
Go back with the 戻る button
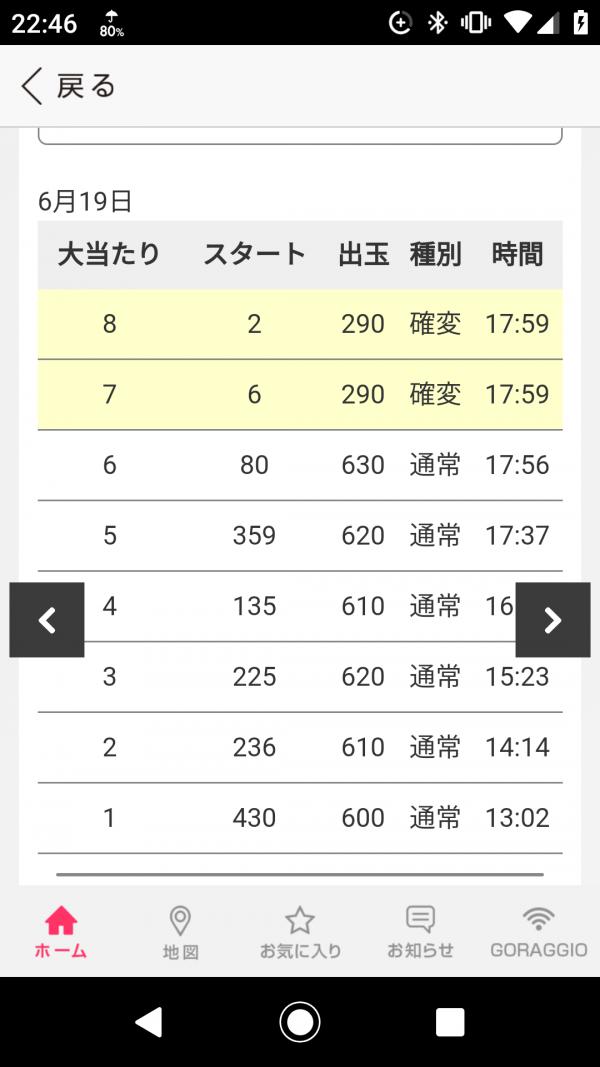click(68, 86)
